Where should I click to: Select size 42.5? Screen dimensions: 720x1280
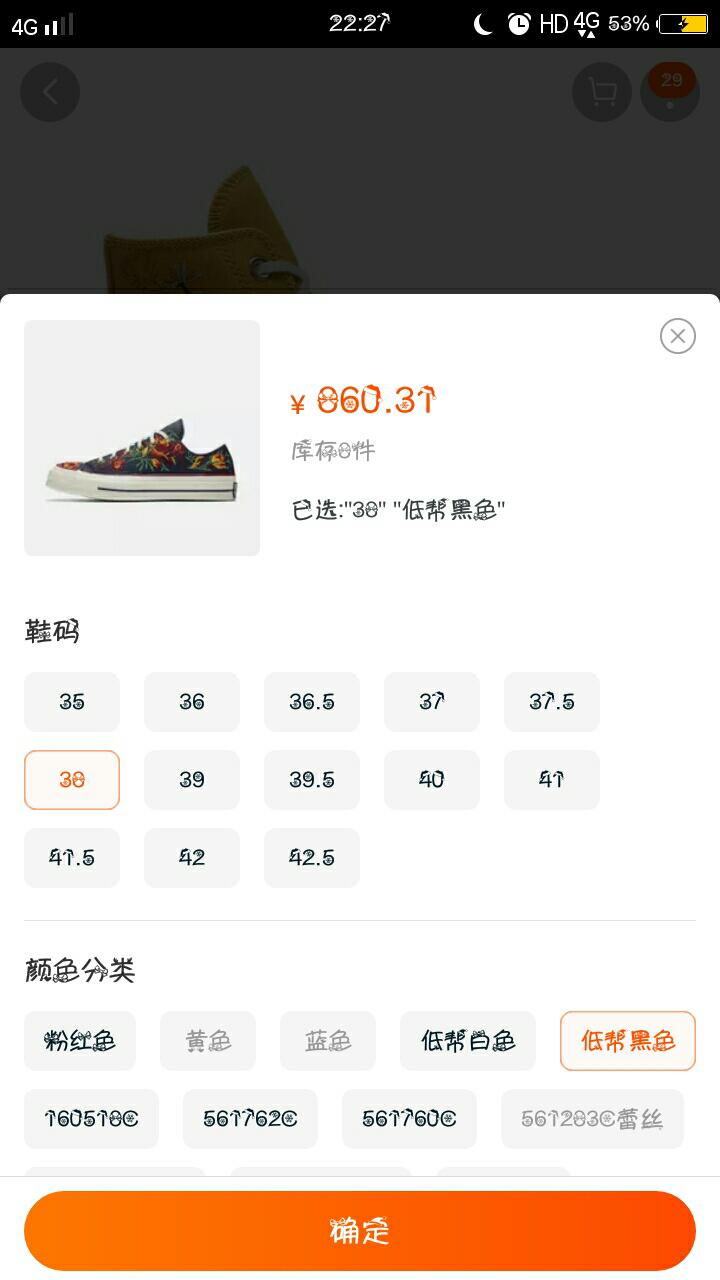coord(312,858)
